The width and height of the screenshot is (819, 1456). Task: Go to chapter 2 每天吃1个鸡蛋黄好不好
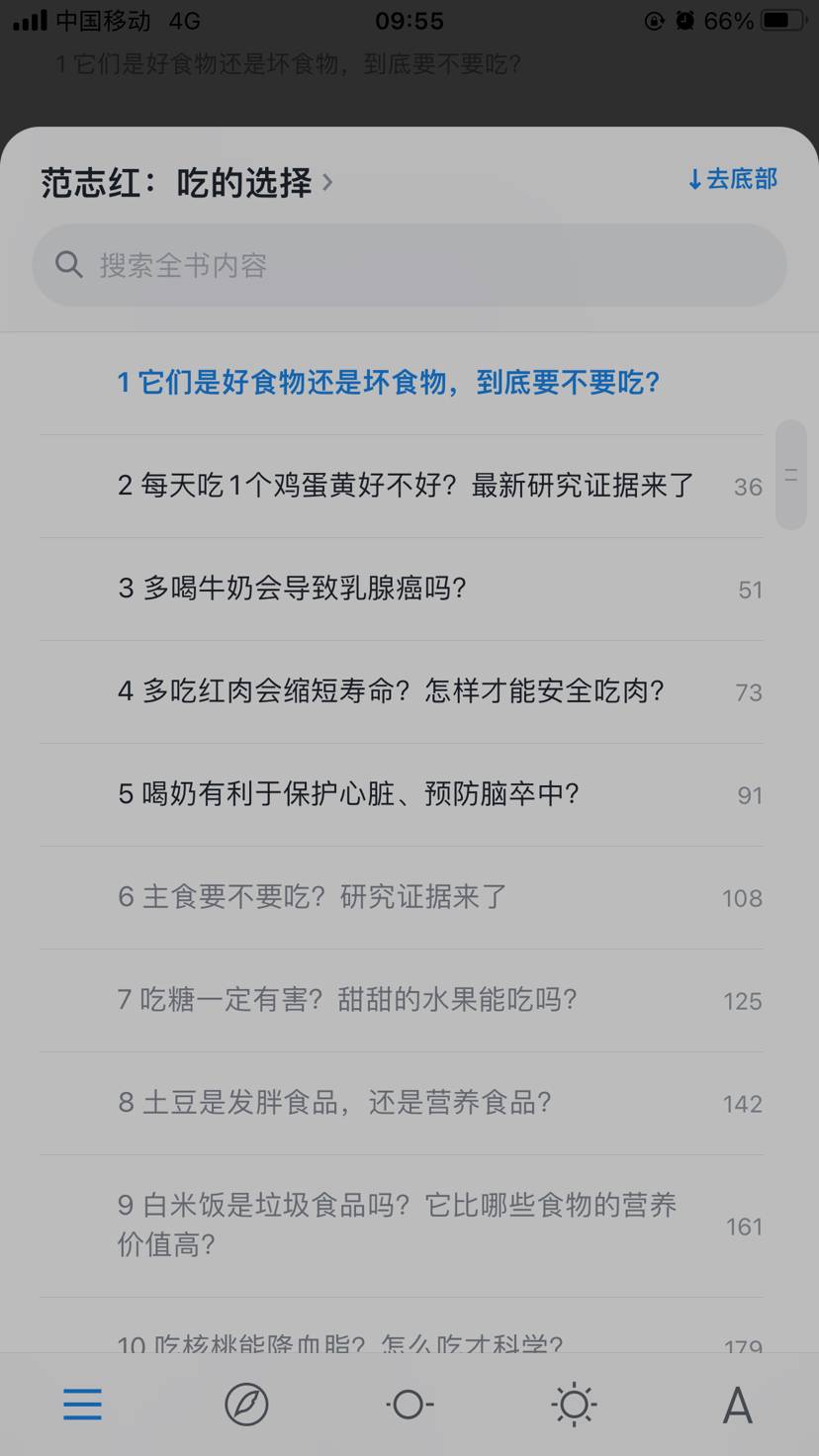point(406,486)
